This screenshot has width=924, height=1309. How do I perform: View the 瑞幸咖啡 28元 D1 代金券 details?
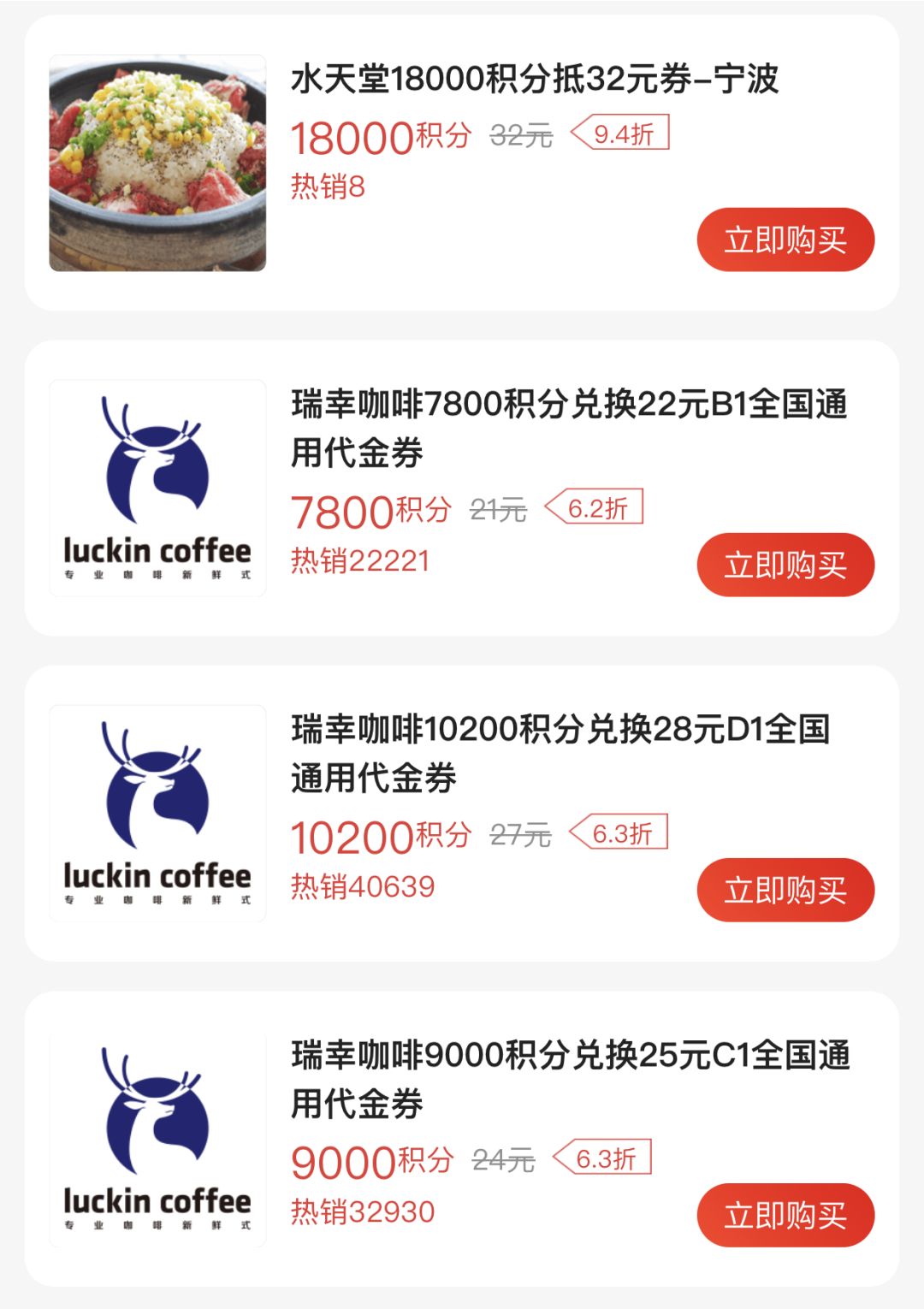tap(560, 753)
